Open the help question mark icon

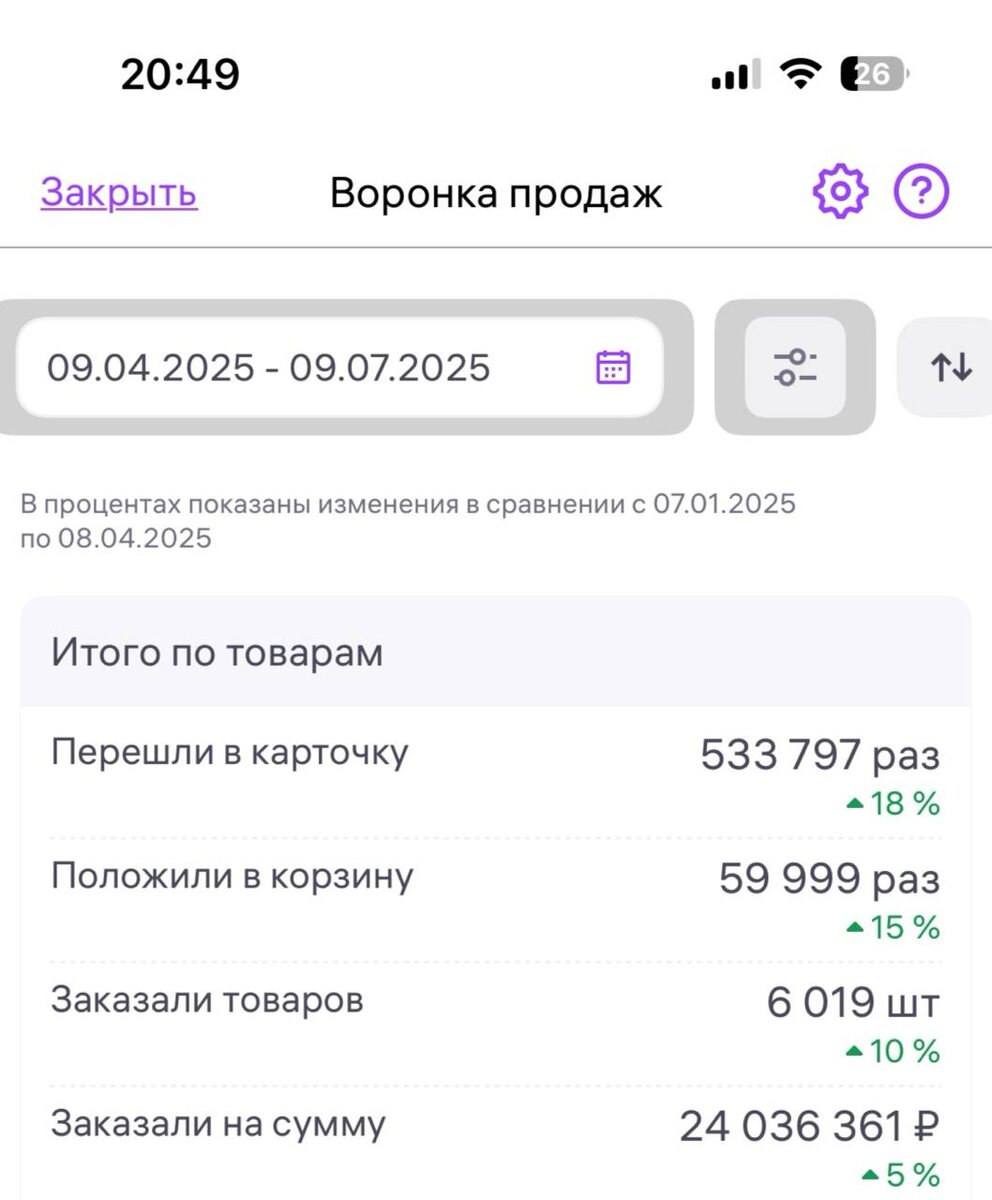click(x=922, y=192)
